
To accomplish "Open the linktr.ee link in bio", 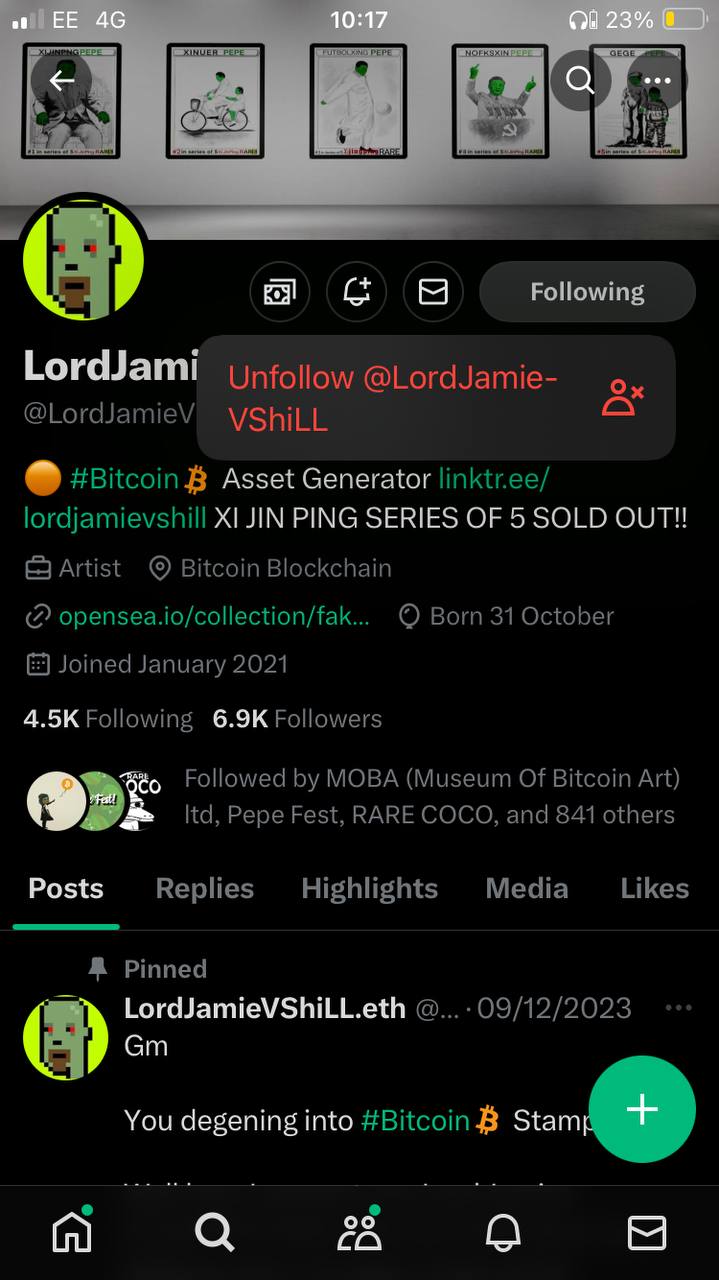I will point(287,498).
